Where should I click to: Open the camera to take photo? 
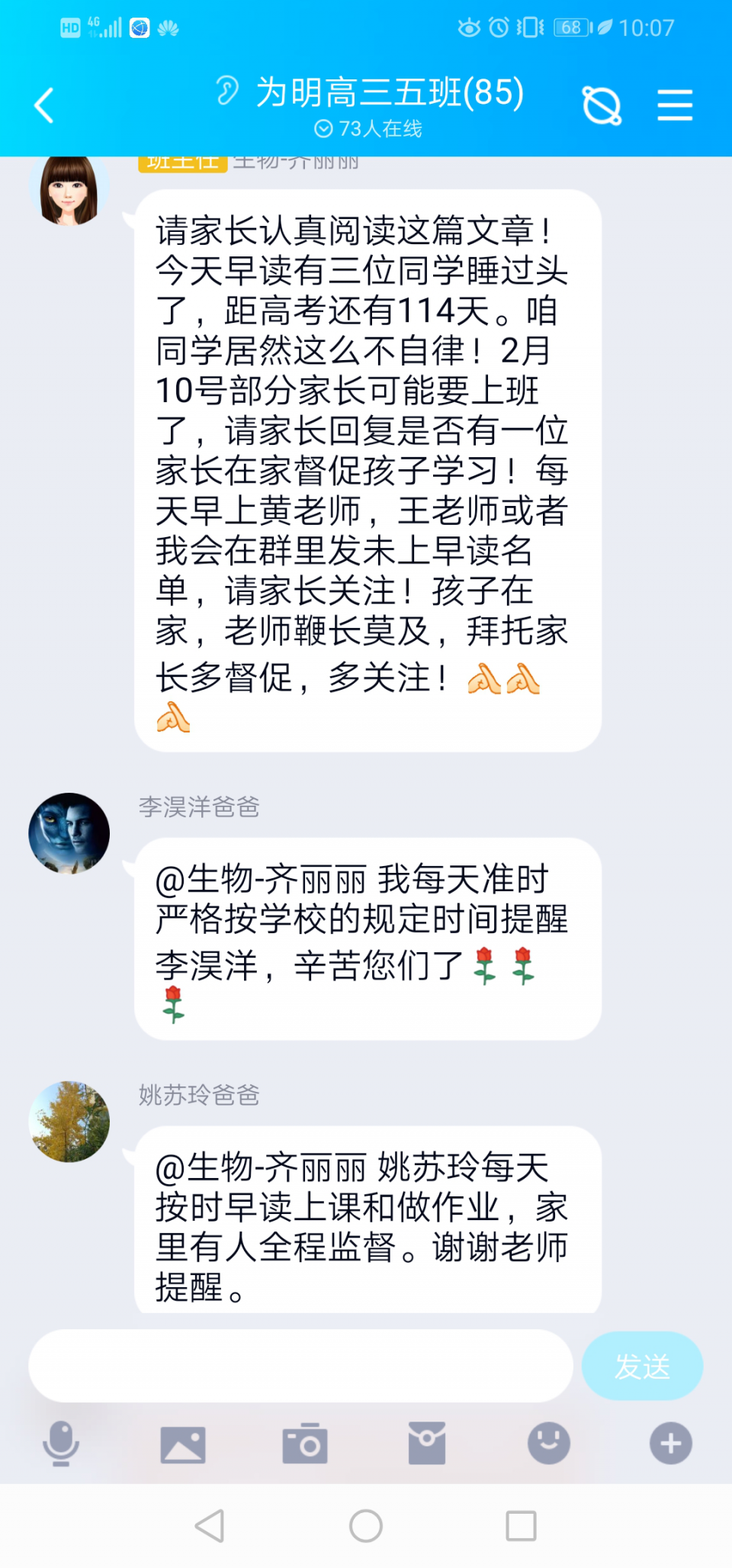pos(305,1444)
